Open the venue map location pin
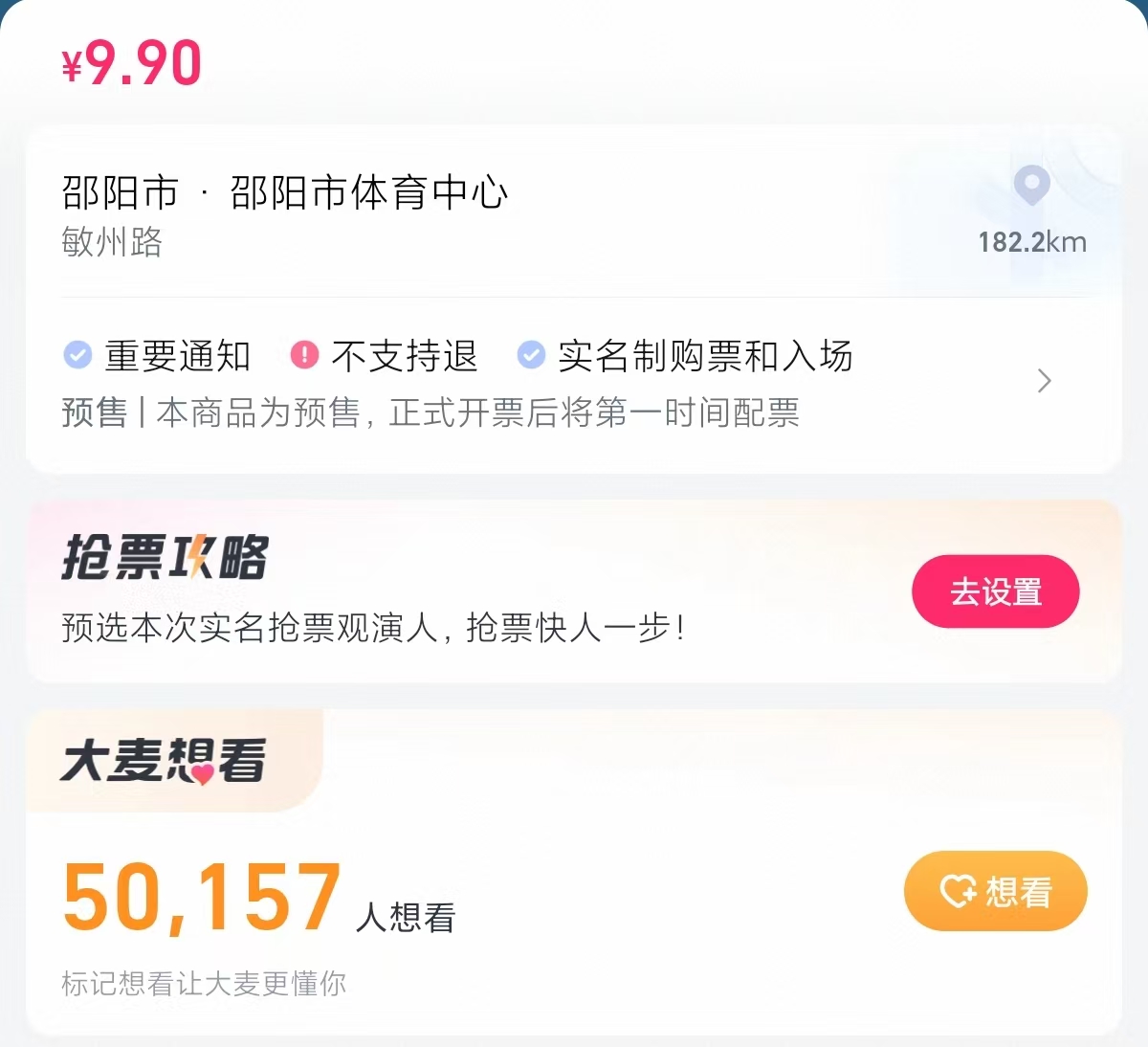The height and width of the screenshot is (1047, 1148). 1031,187
